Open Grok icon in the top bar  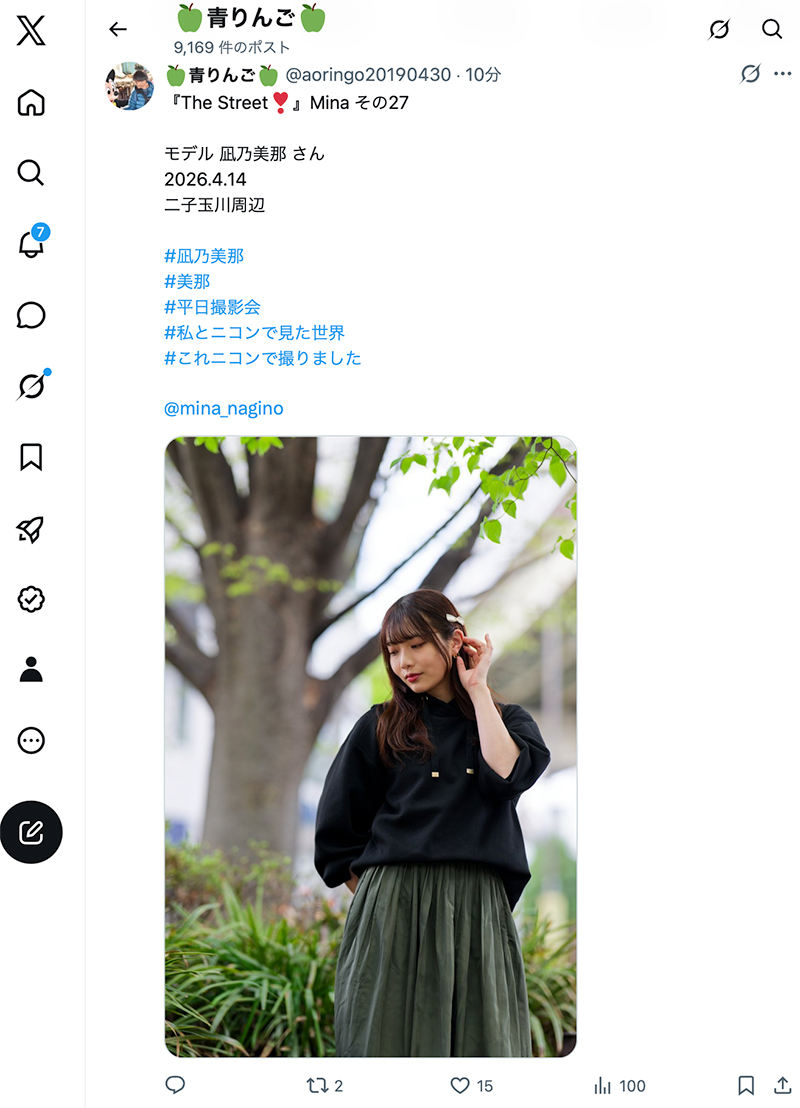pyautogui.click(x=719, y=29)
